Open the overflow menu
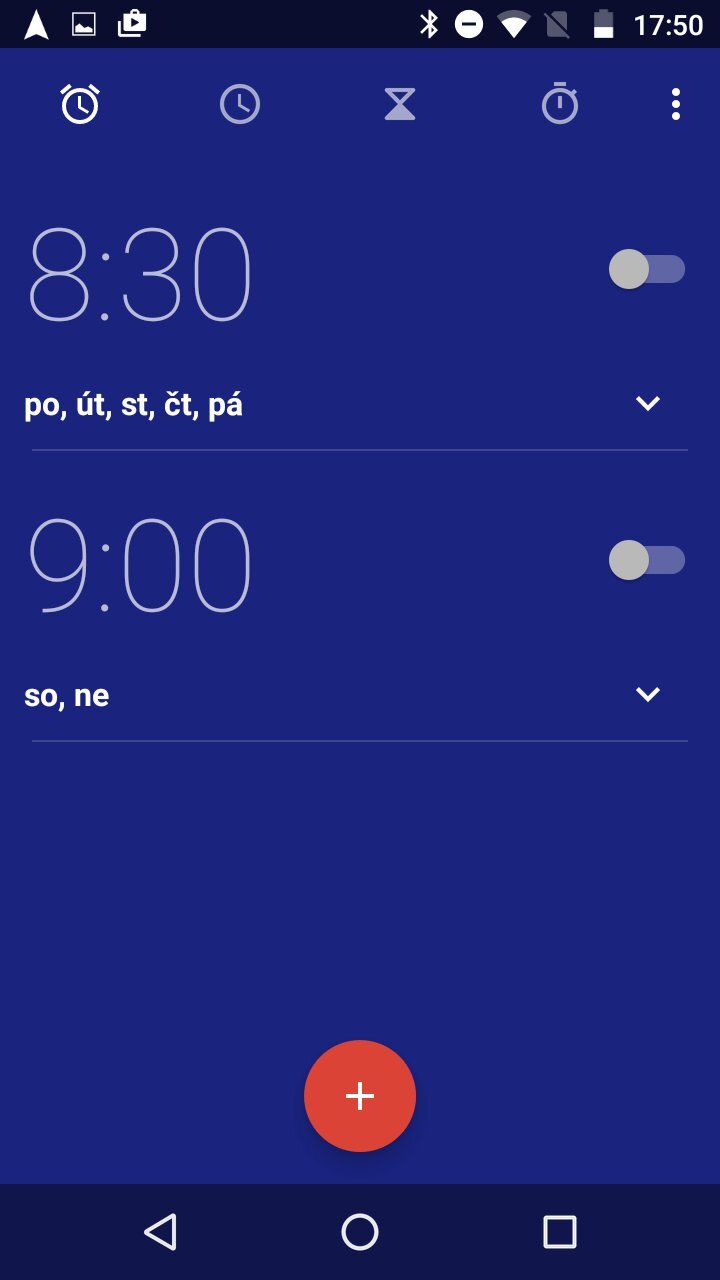This screenshot has width=720, height=1280. [676, 104]
